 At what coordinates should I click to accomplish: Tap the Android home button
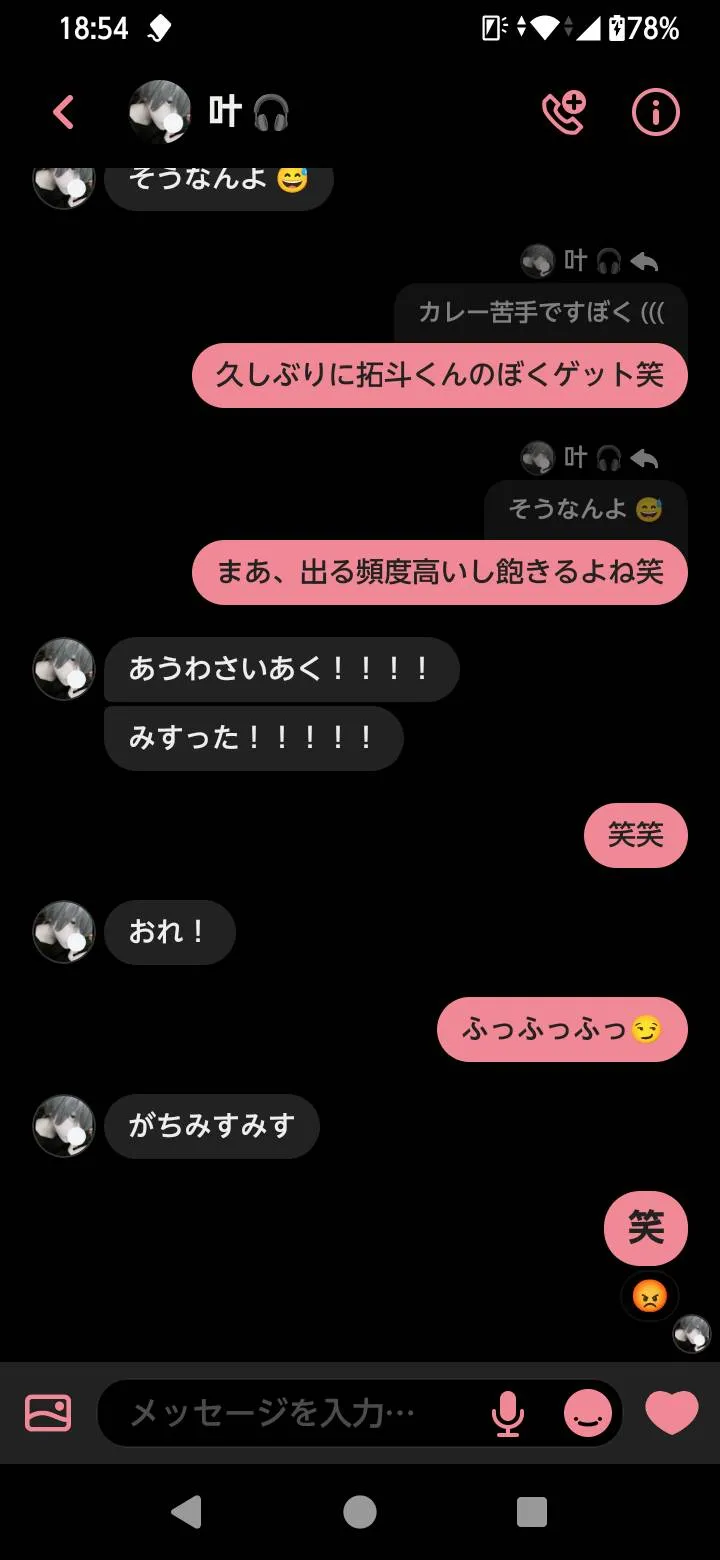[x=360, y=1512]
